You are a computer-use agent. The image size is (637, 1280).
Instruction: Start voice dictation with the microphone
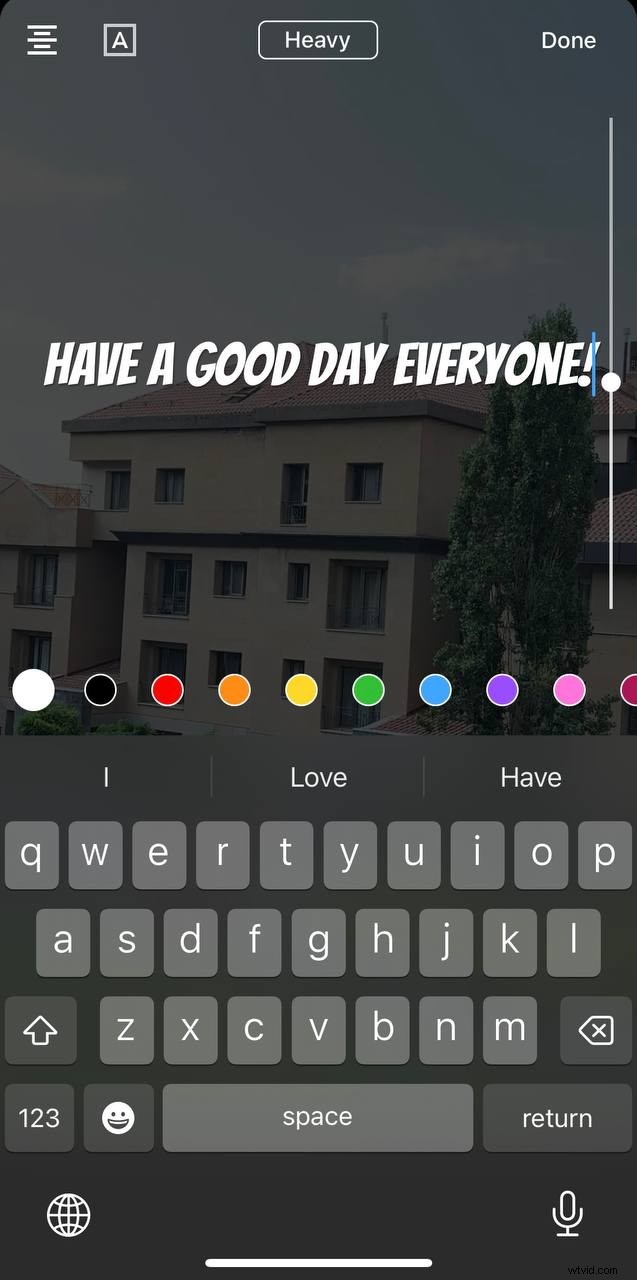(567, 1213)
